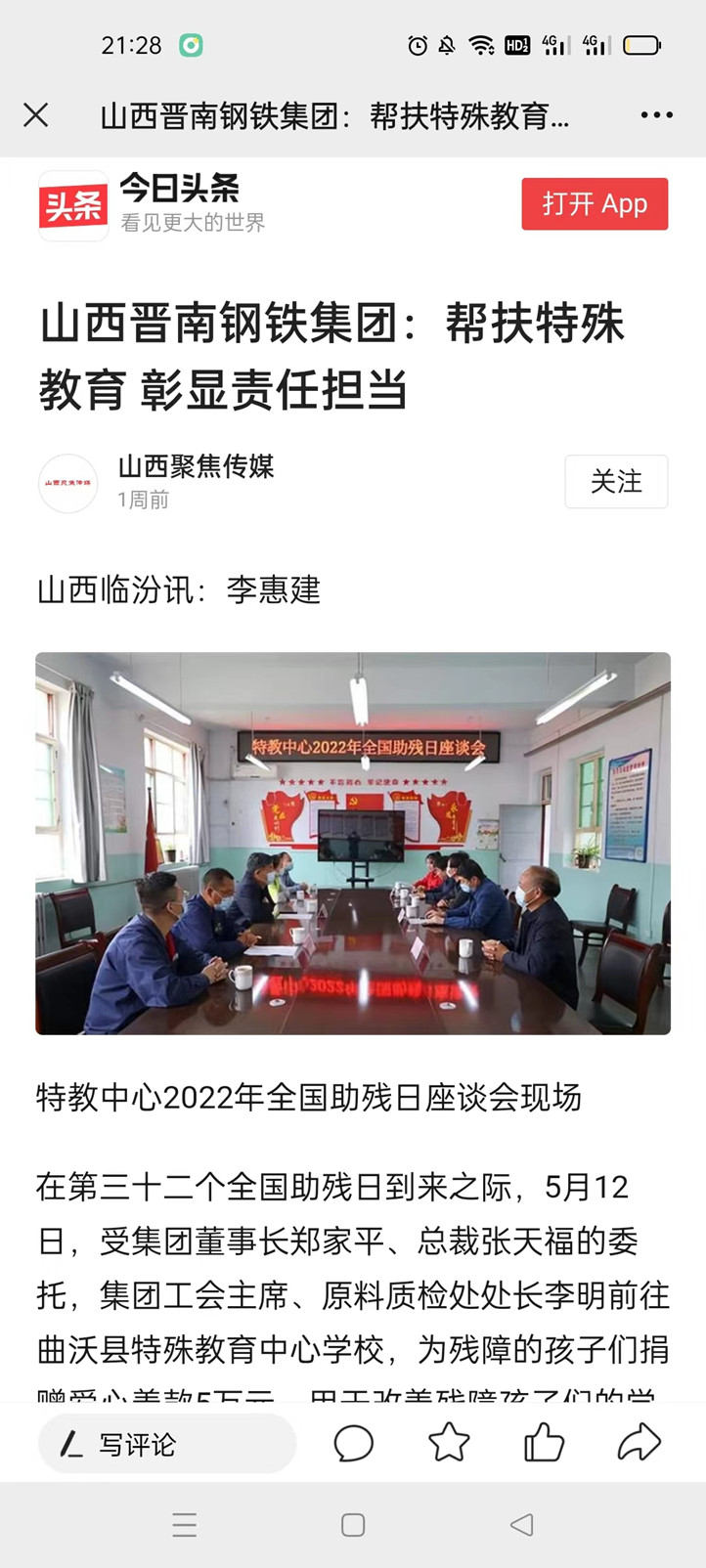The height and width of the screenshot is (1568, 706).
Task: Like the article with the thumbs-up icon
Action: click(x=545, y=1443)
